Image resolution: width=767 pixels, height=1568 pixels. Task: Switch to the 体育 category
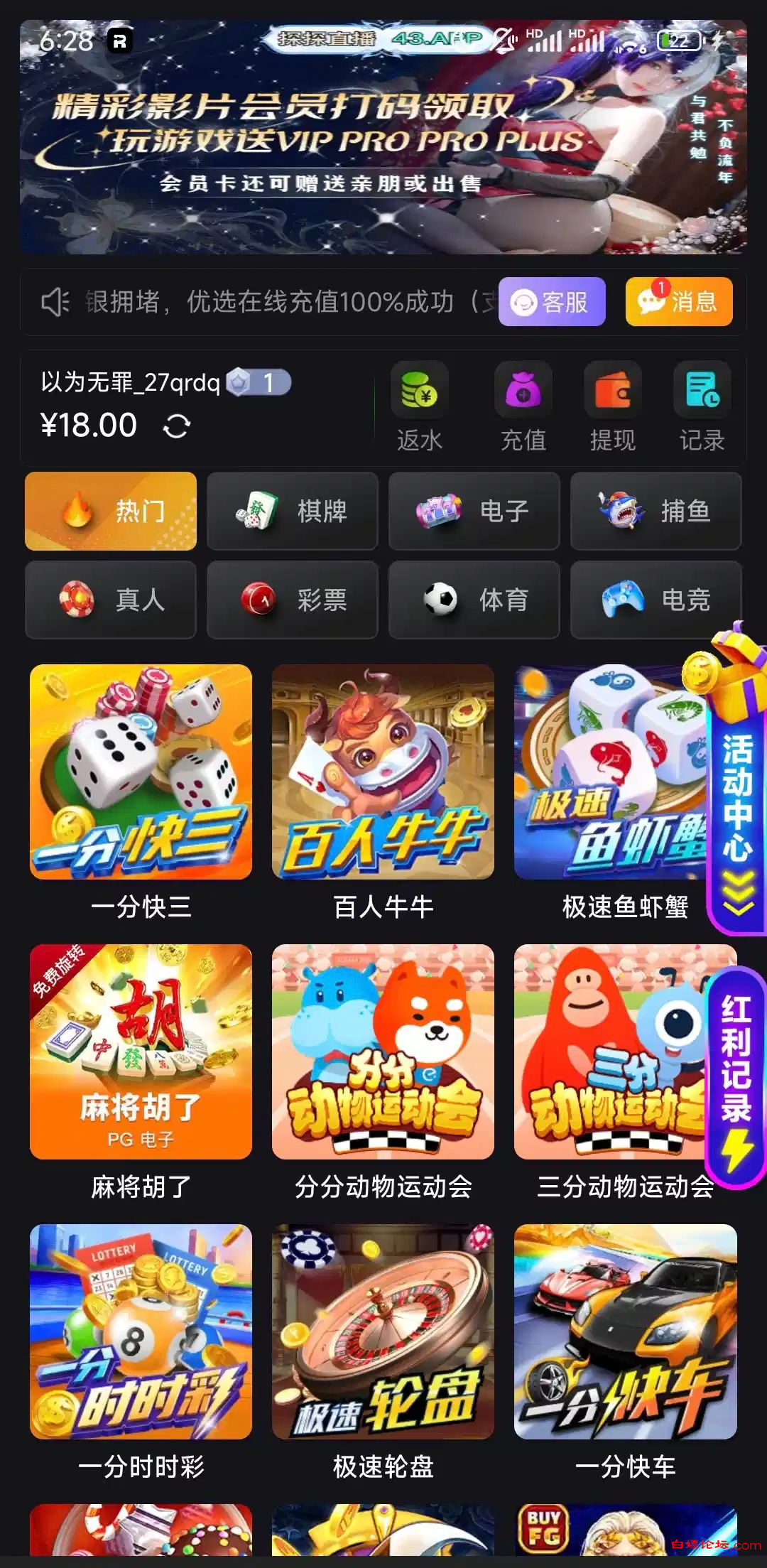tap(474, 600)
